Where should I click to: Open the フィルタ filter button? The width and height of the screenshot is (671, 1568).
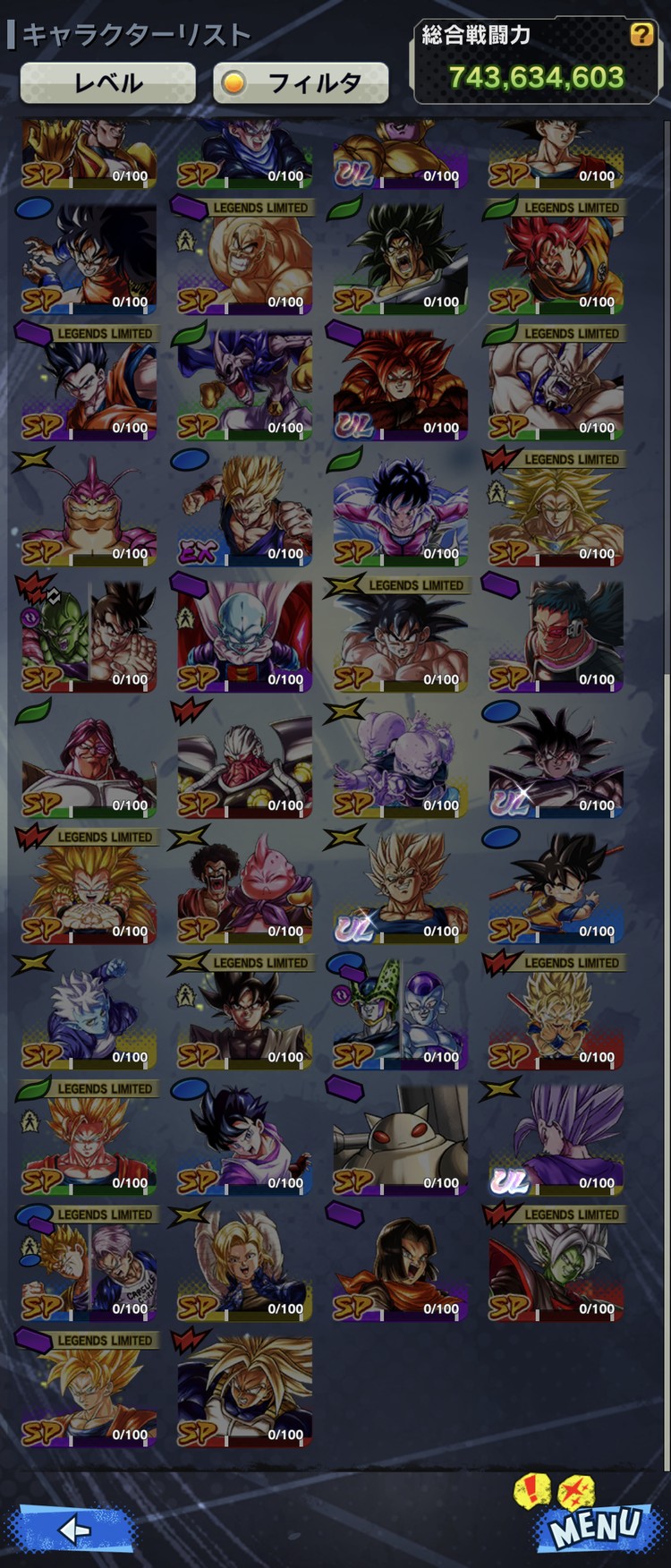301,83
